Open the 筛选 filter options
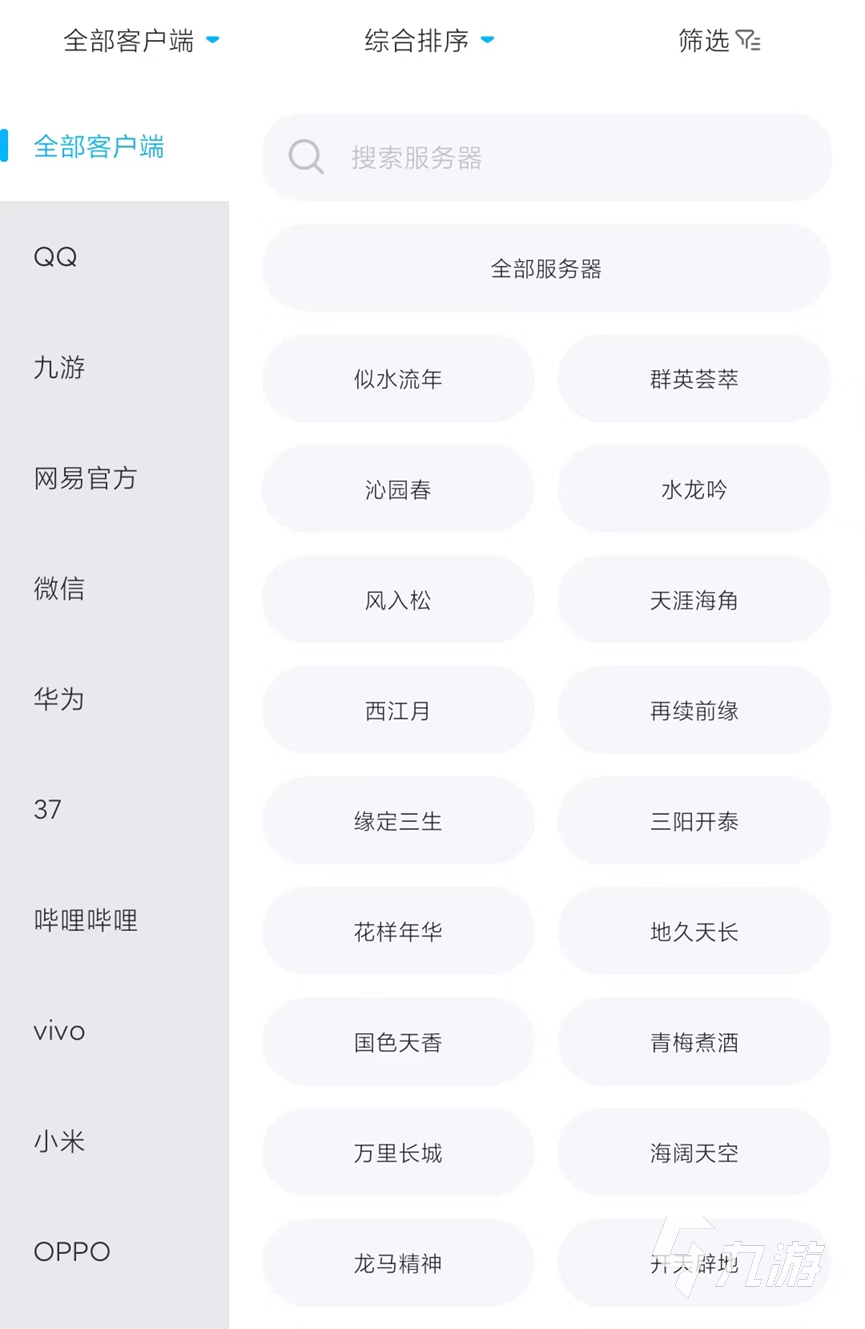The image size is (865, 1329). point(719,41)
